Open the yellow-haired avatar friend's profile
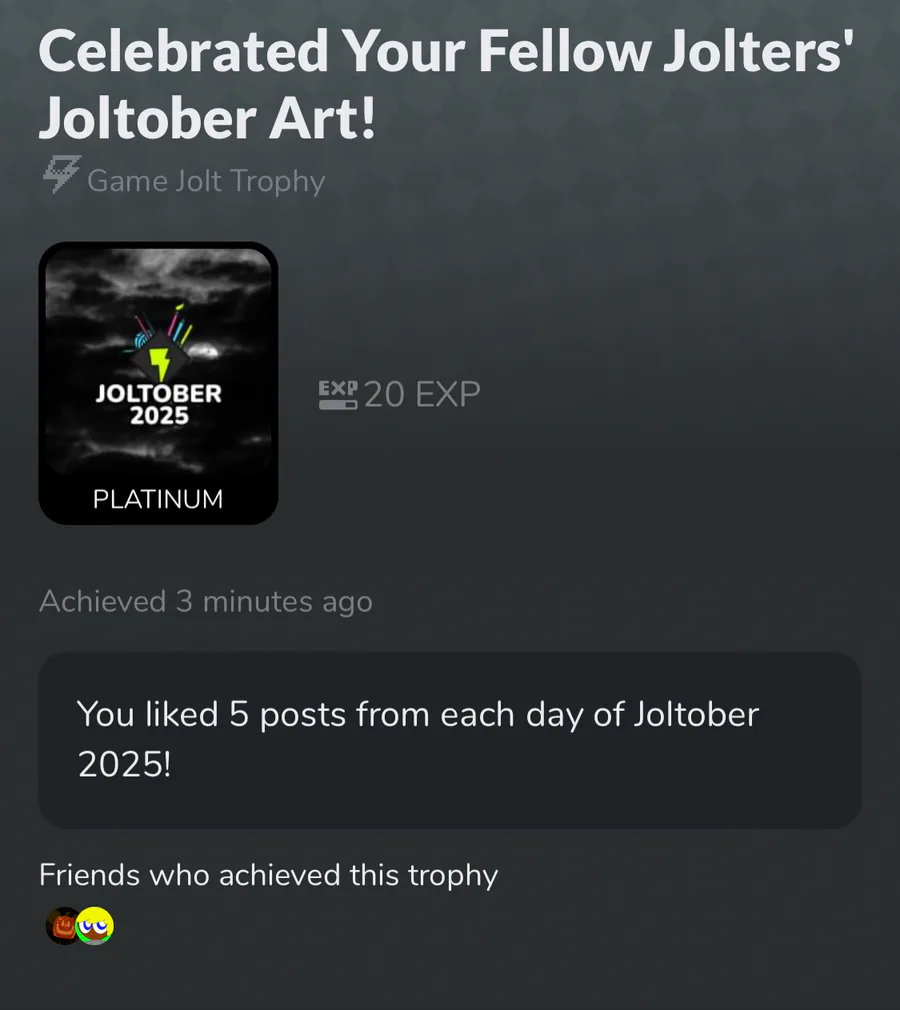Screen dimensions: 900x1010 96,926
